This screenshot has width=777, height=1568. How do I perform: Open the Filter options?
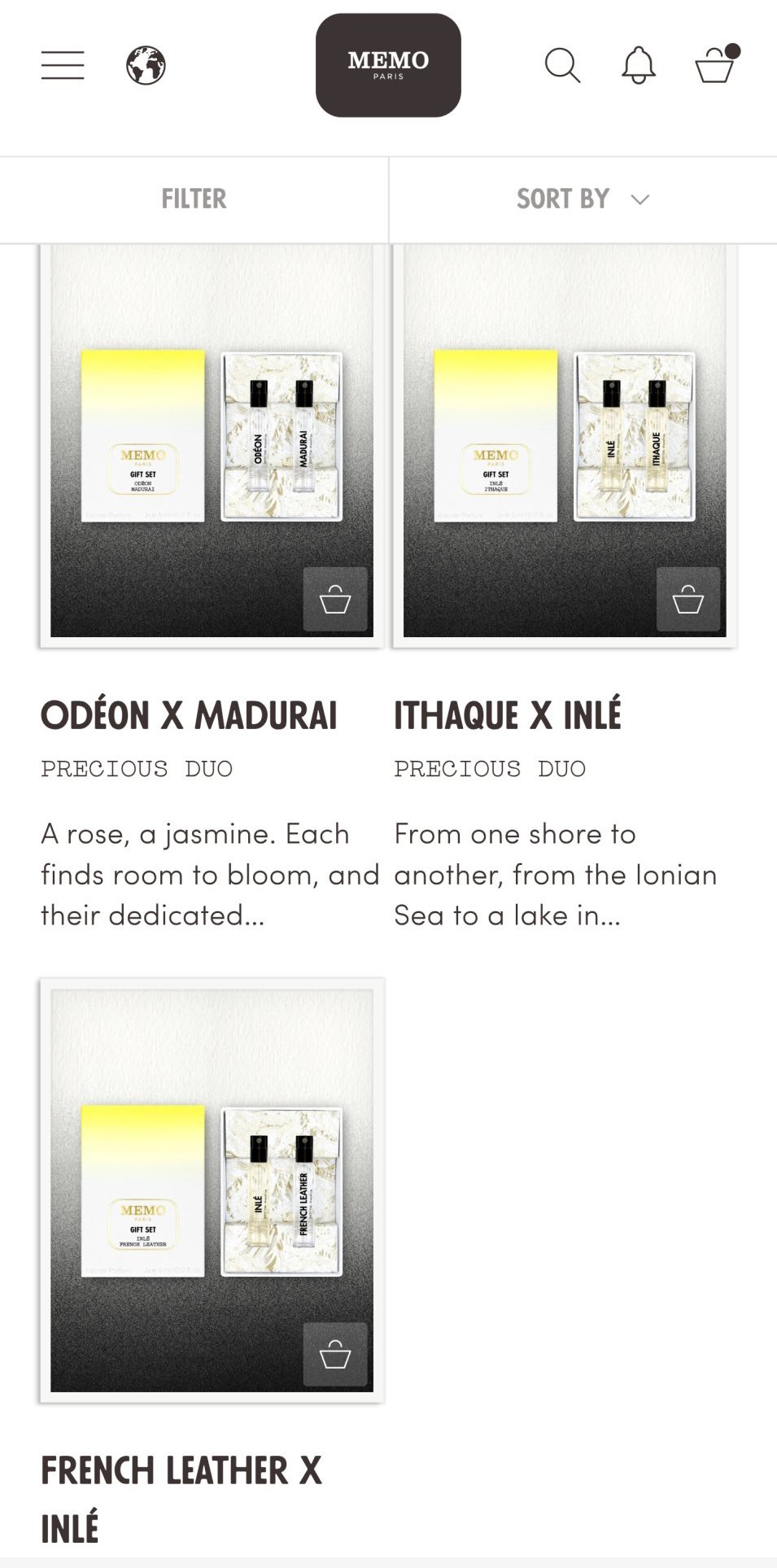pos(194,199)
